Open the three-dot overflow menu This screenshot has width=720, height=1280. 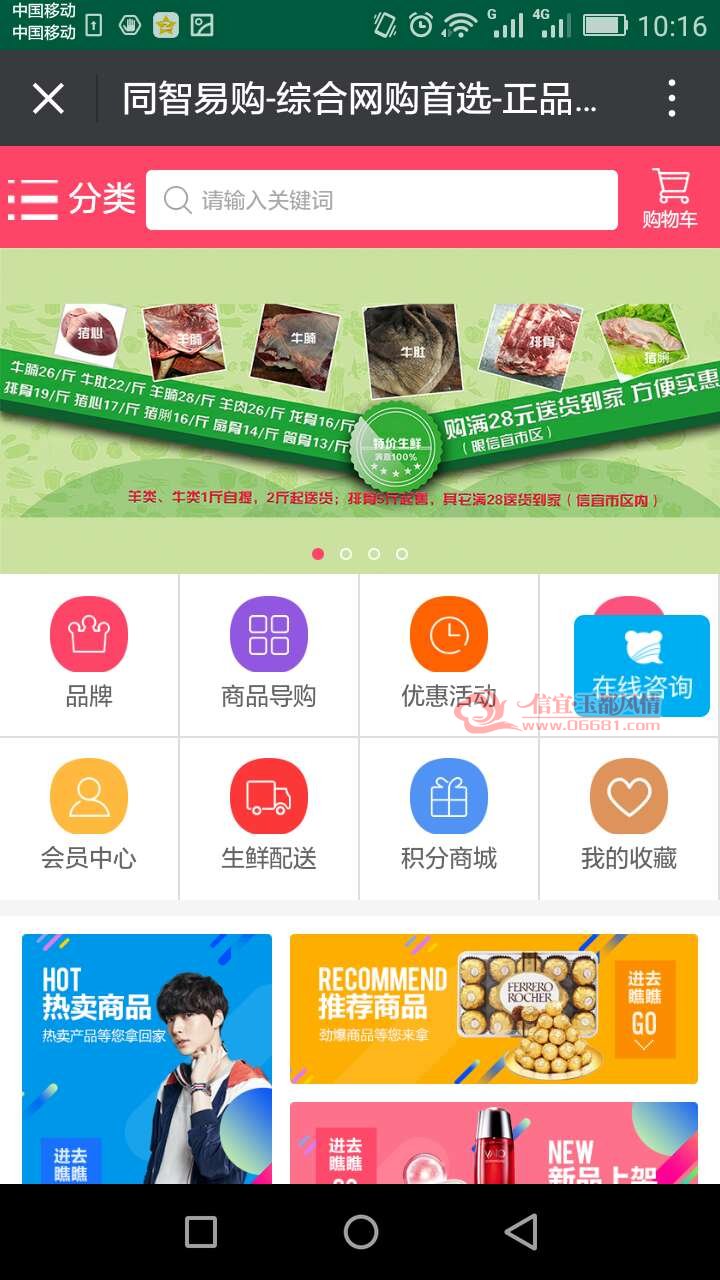pyautogui.click(x=672, y=99)
